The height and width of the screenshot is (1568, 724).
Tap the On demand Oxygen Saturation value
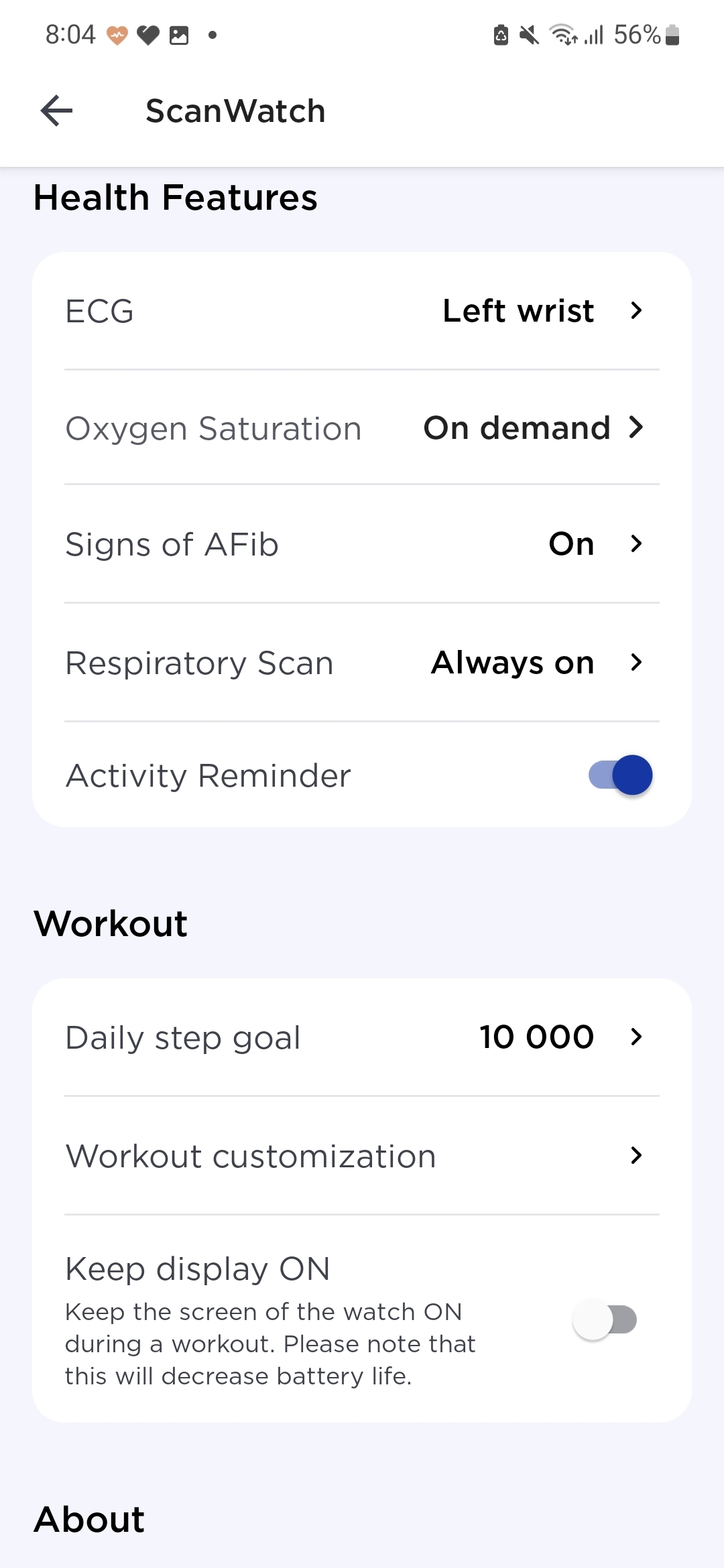516,428
